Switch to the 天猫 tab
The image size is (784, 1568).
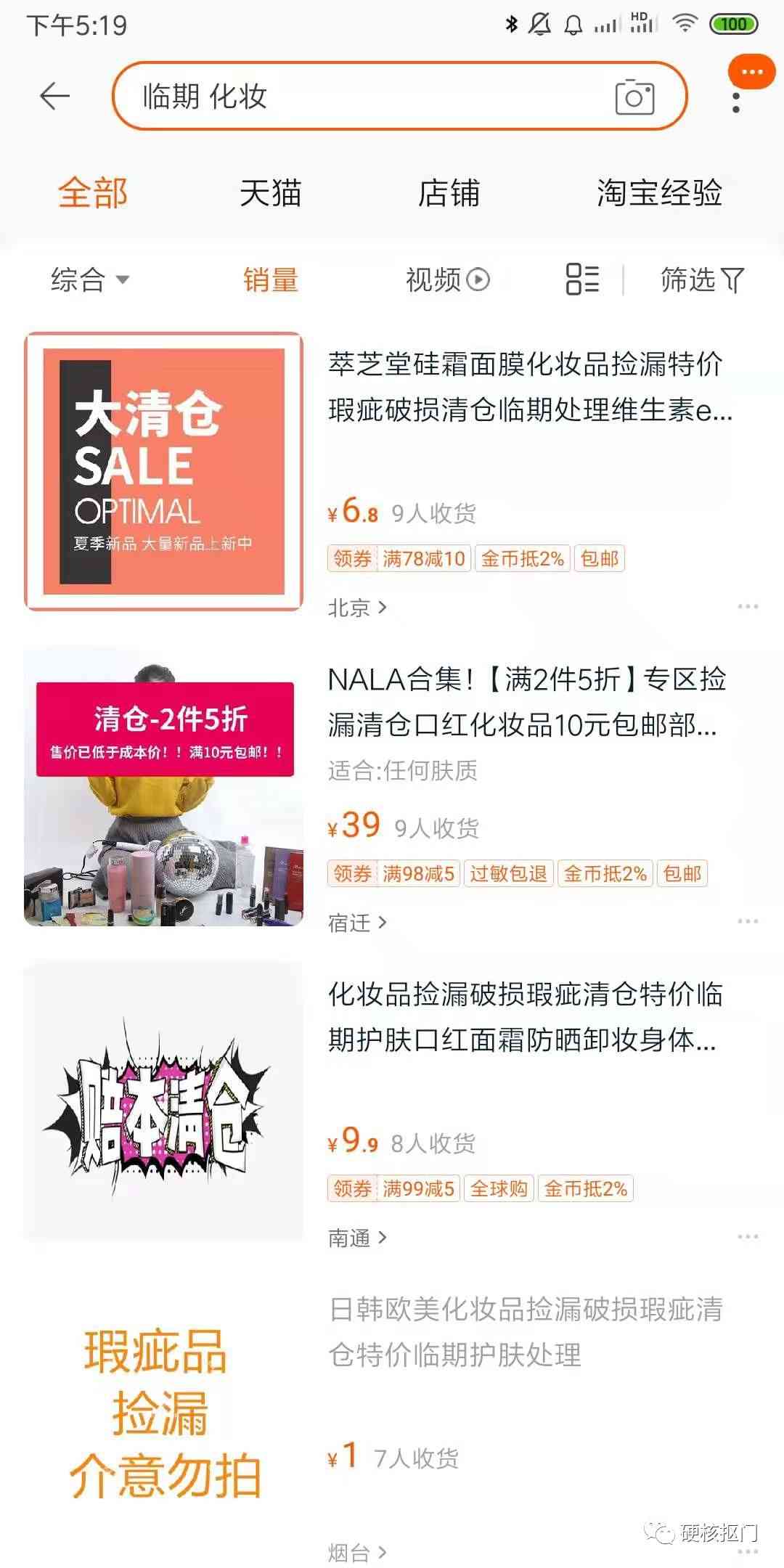pos(270,193)
